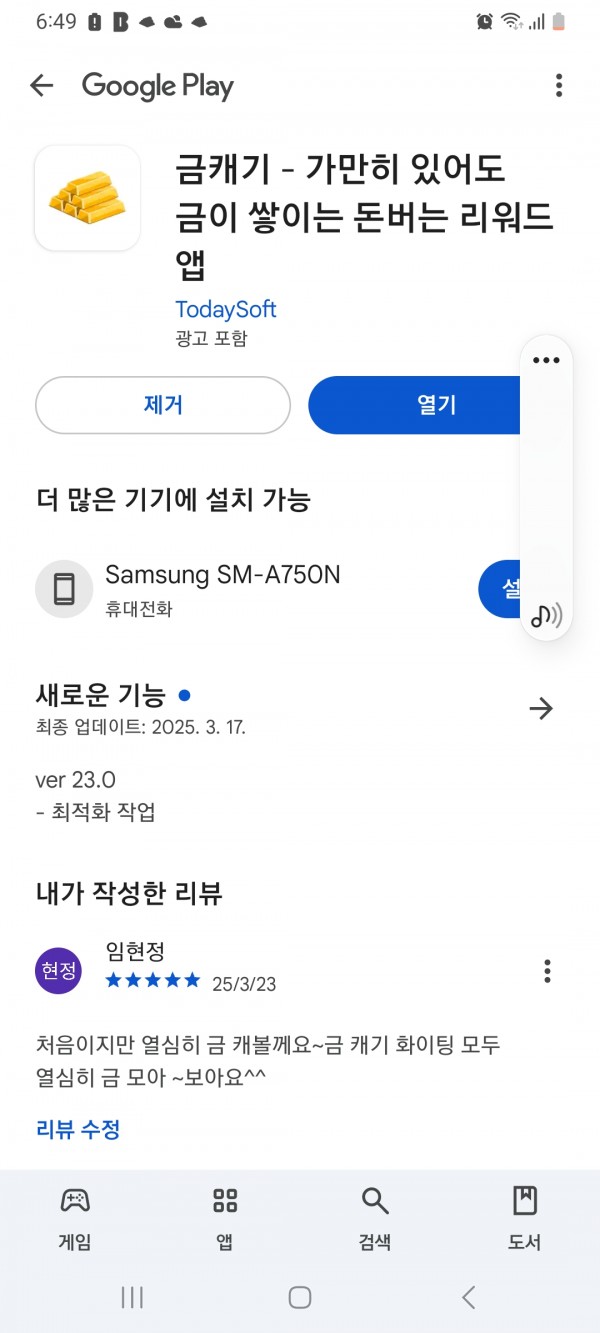Tap 열기 to launch the app
600x1333 pixels.
418,405
